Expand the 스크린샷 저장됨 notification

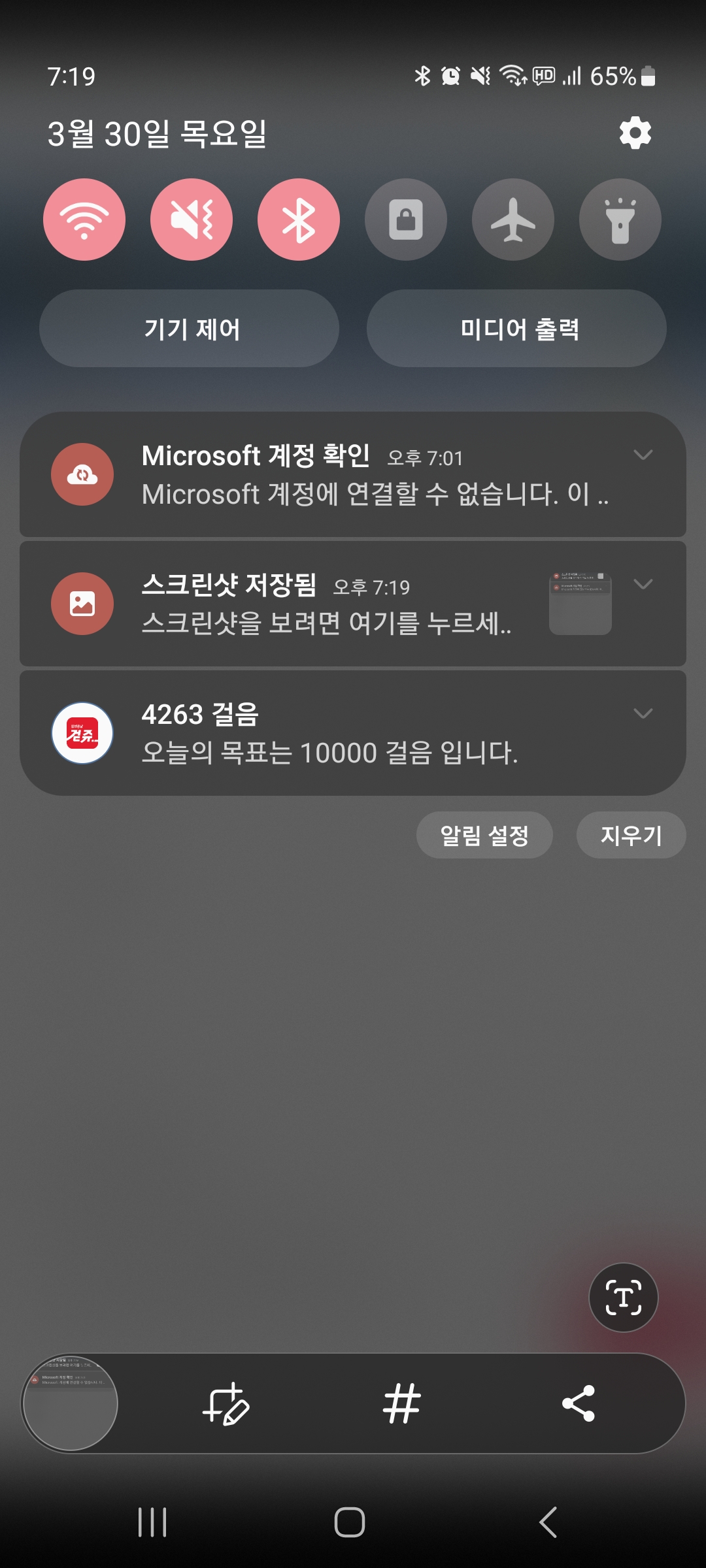[x=643, y=584]
